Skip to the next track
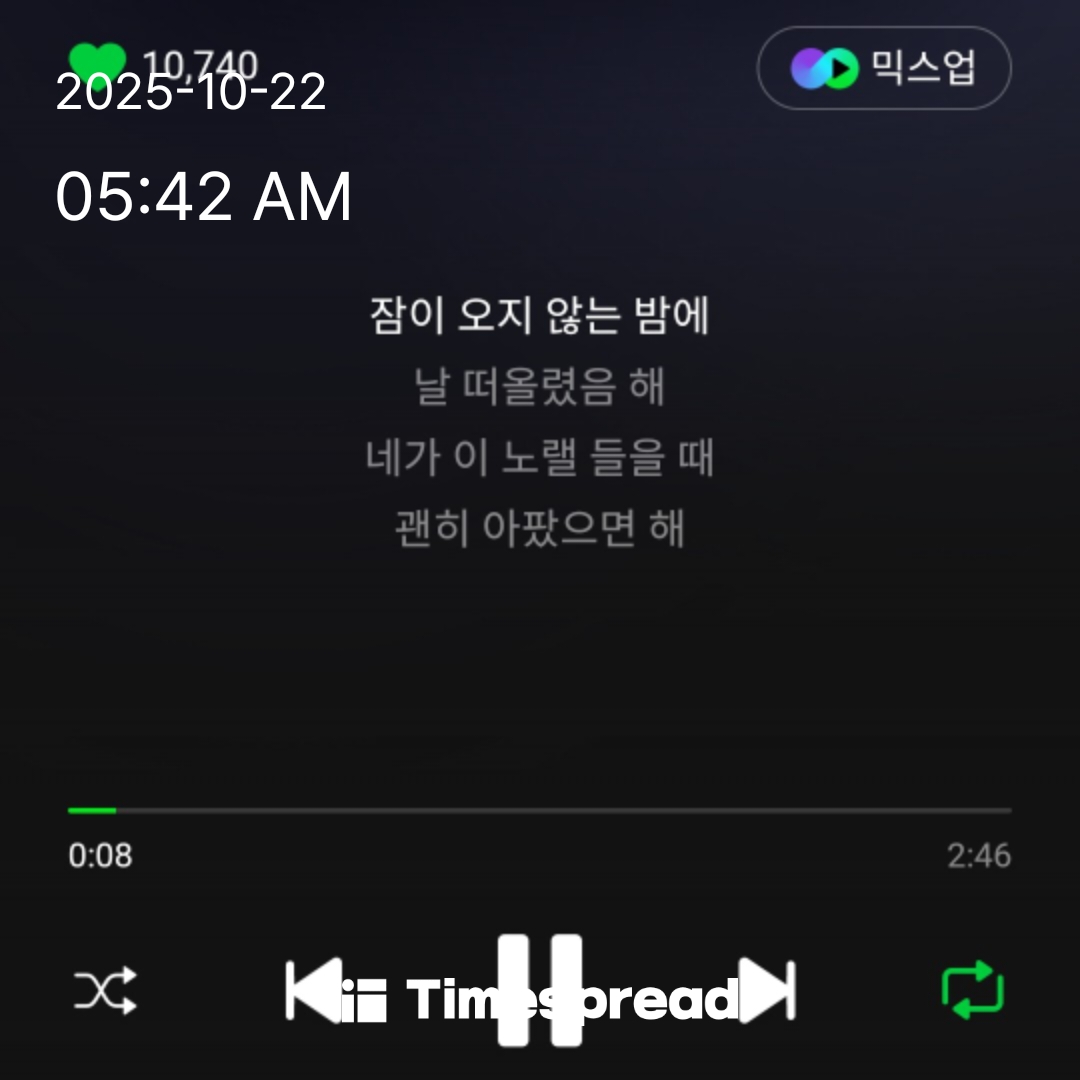 pyautogui.click(x=768, y=991)
